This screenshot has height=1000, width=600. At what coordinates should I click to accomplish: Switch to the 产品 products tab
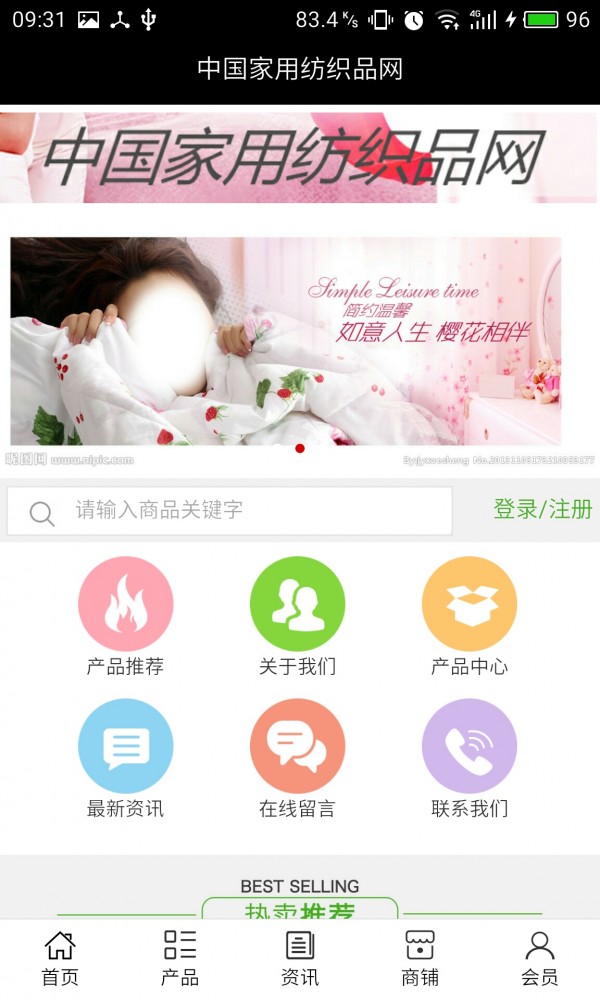180,958
